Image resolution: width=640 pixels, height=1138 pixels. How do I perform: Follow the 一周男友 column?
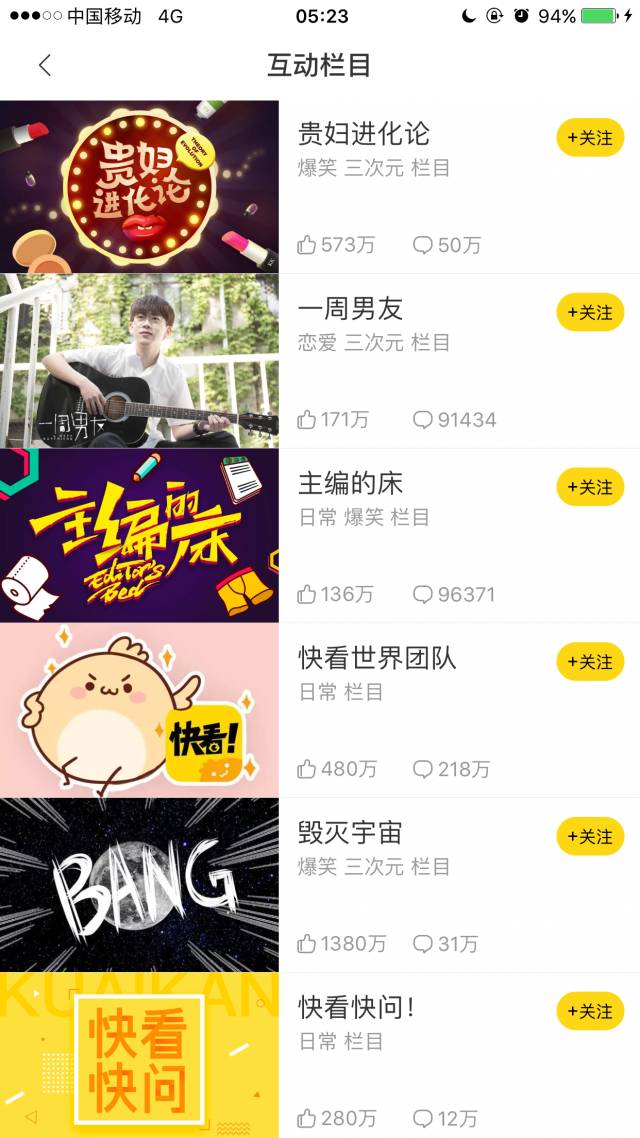590,312
